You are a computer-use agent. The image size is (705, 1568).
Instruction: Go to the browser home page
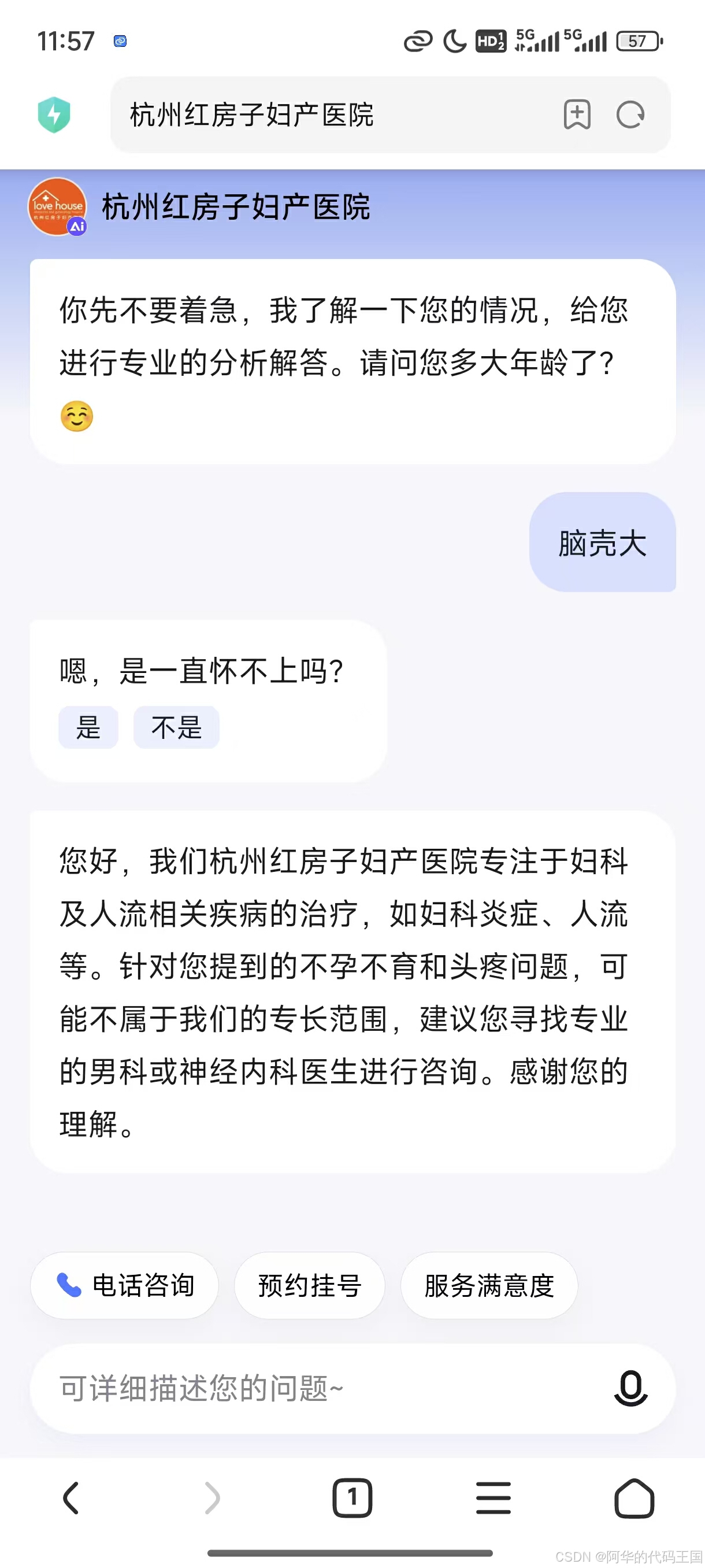coord(634,1497)
